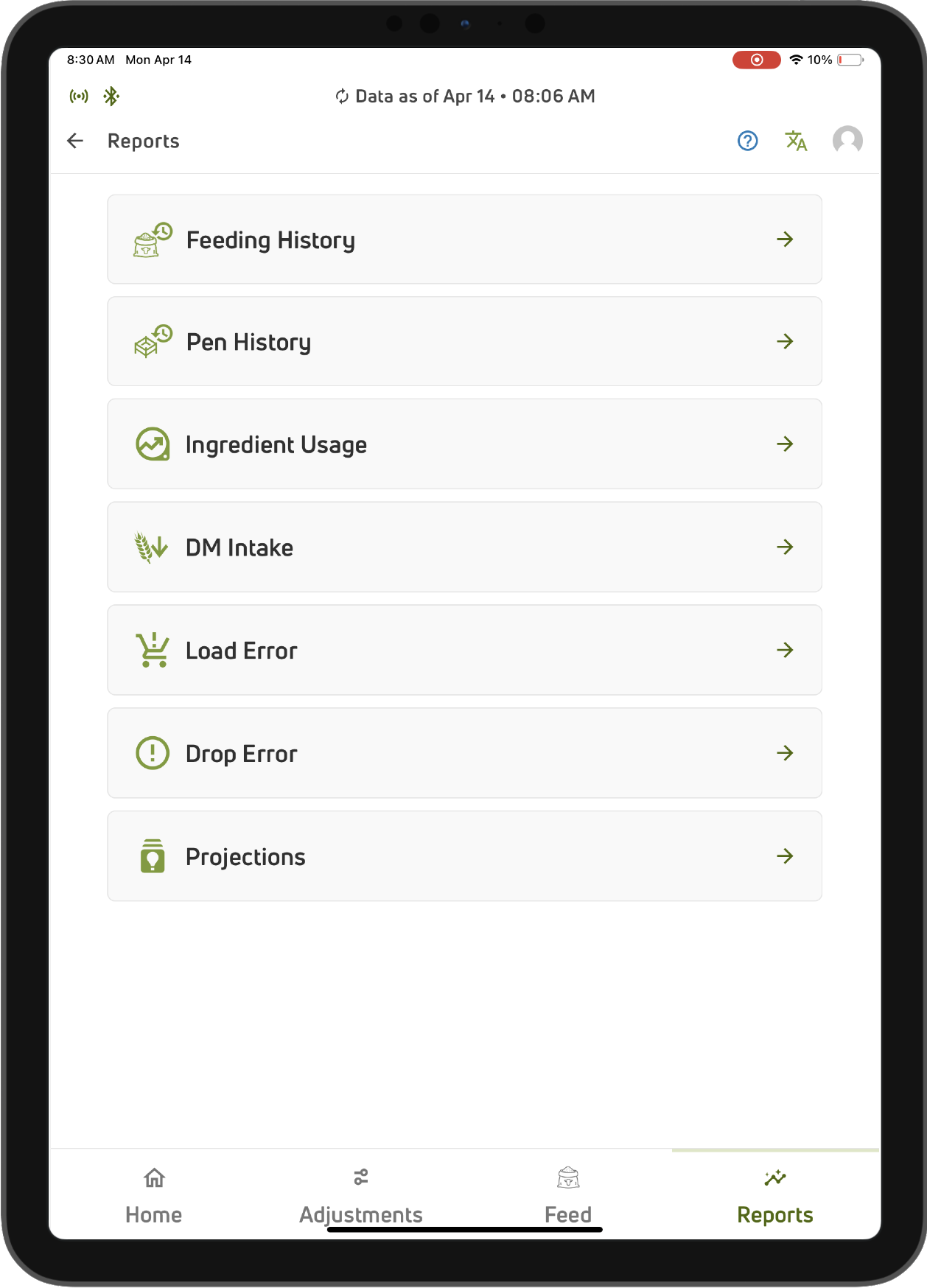The image size is (927, 1288).
Task: View the Pen History report
Action: pyautogui.click(x=464, y=342)
